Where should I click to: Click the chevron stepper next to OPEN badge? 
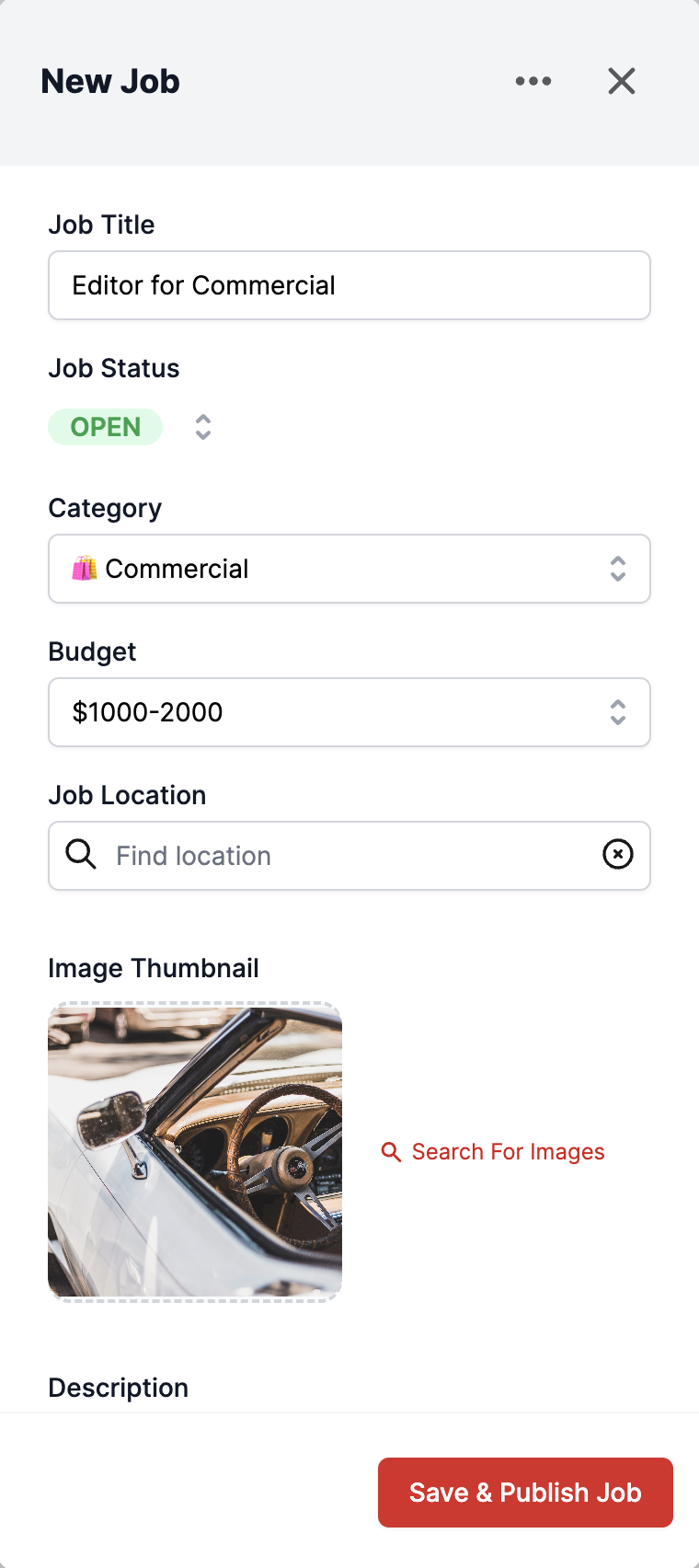coord(201,426)
